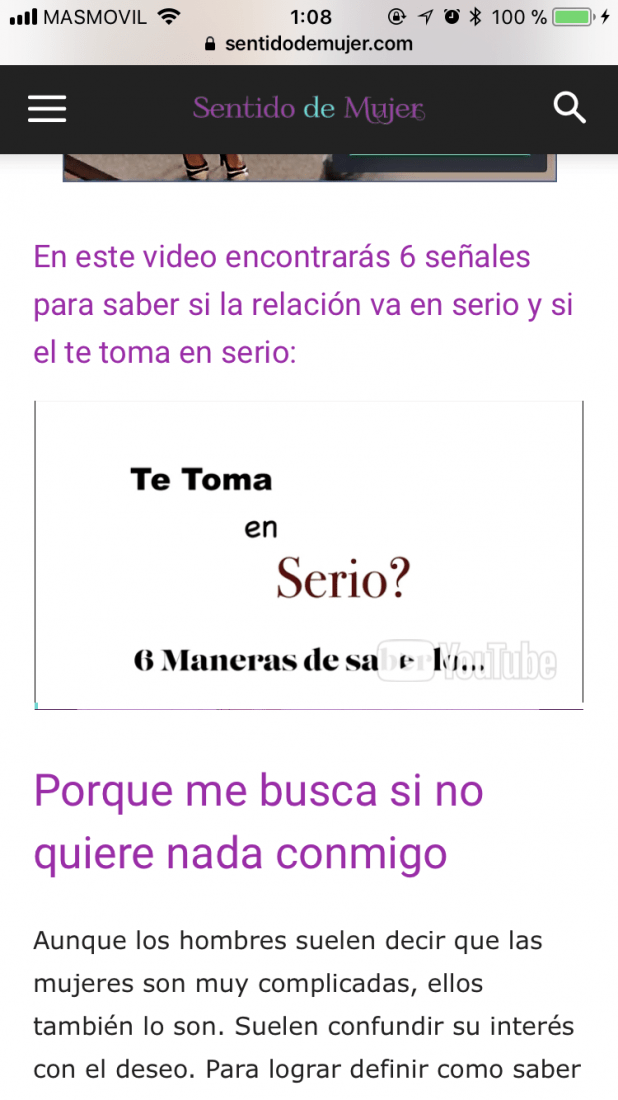Viewport: 618px width, 1100px height.
Task: Tap the sentidodemujer.com address bar
Action: tap(309, 43)
